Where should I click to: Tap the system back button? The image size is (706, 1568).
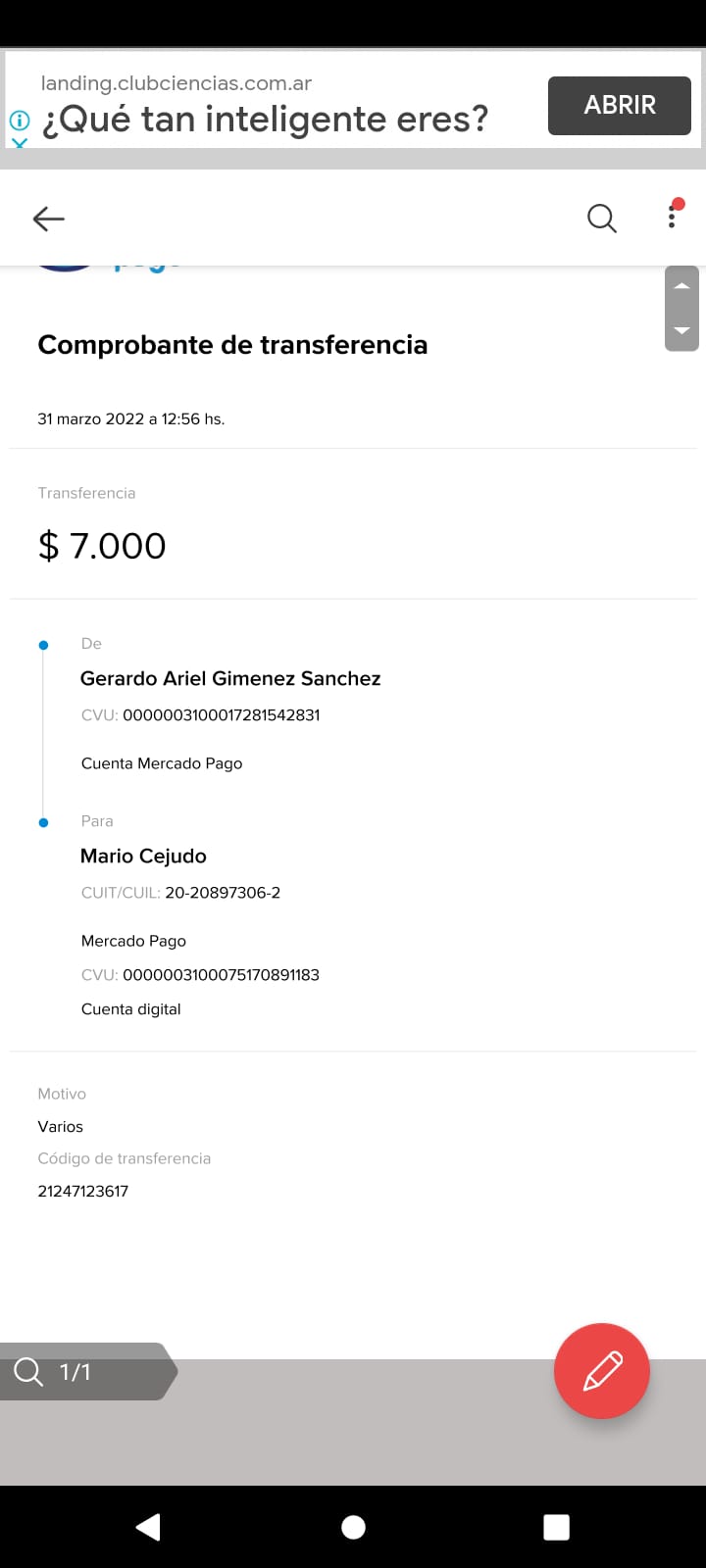[148, 1527]
